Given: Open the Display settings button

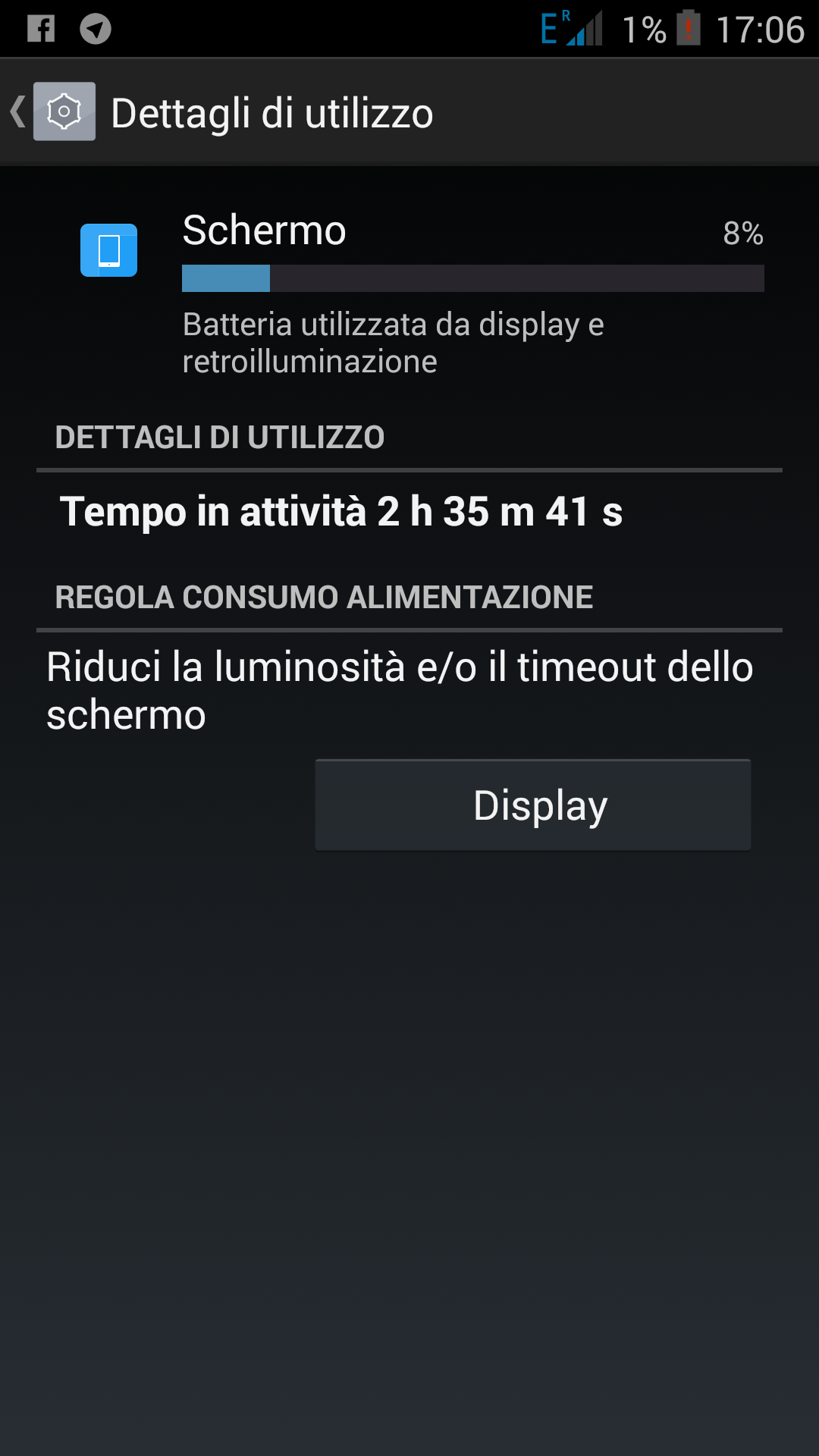Looking at the screenshot, I should pyautogui.click(x=533, y=805).
